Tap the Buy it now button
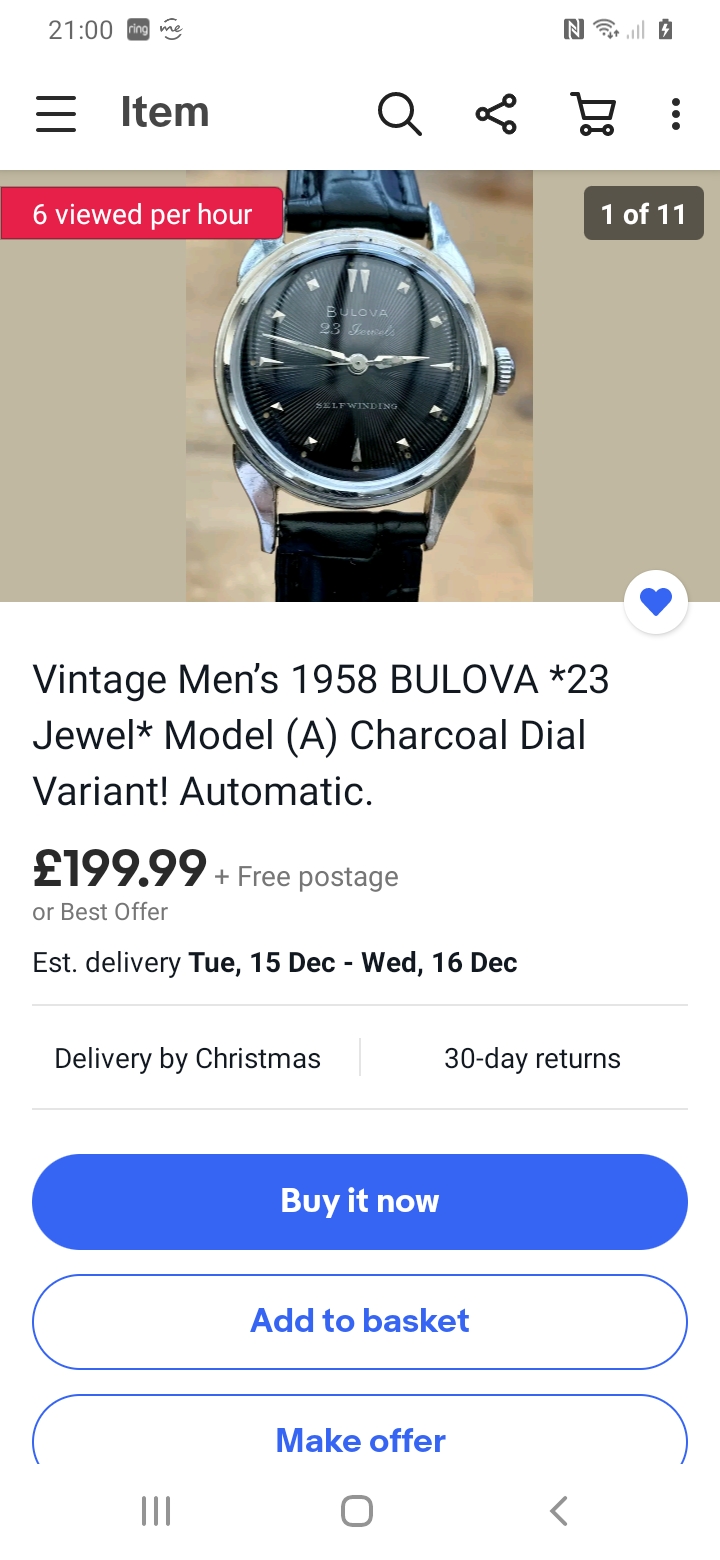The image size is (720, 1560). 360,1201
